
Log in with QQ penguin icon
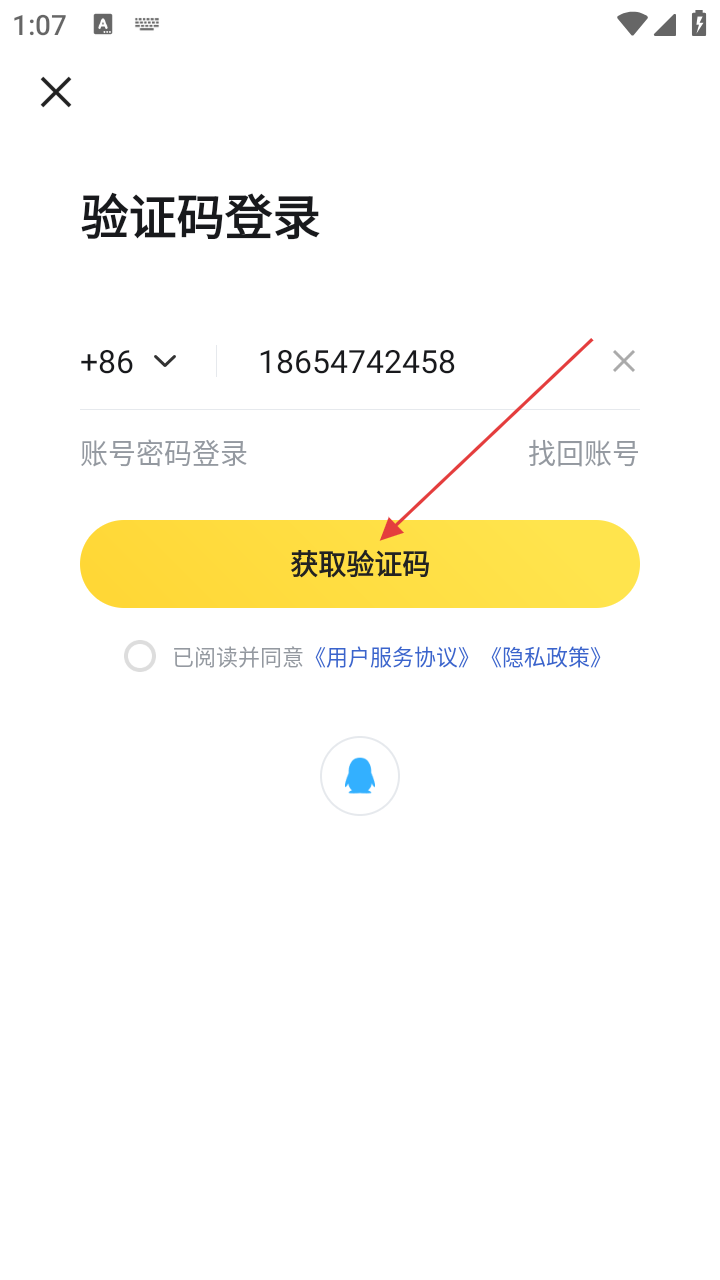(x=360, y=776)
